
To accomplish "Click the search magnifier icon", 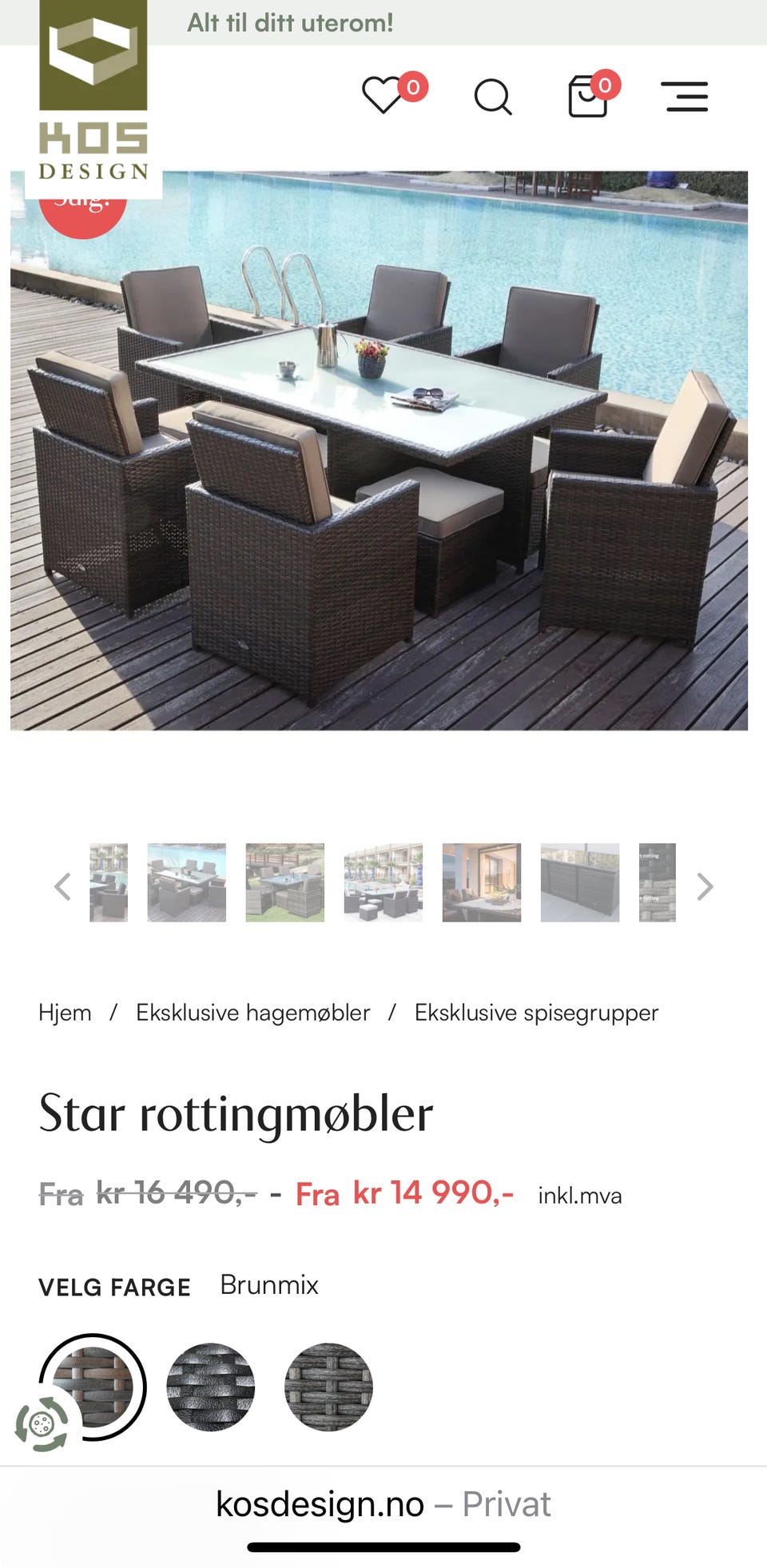I will coord(493,96).
